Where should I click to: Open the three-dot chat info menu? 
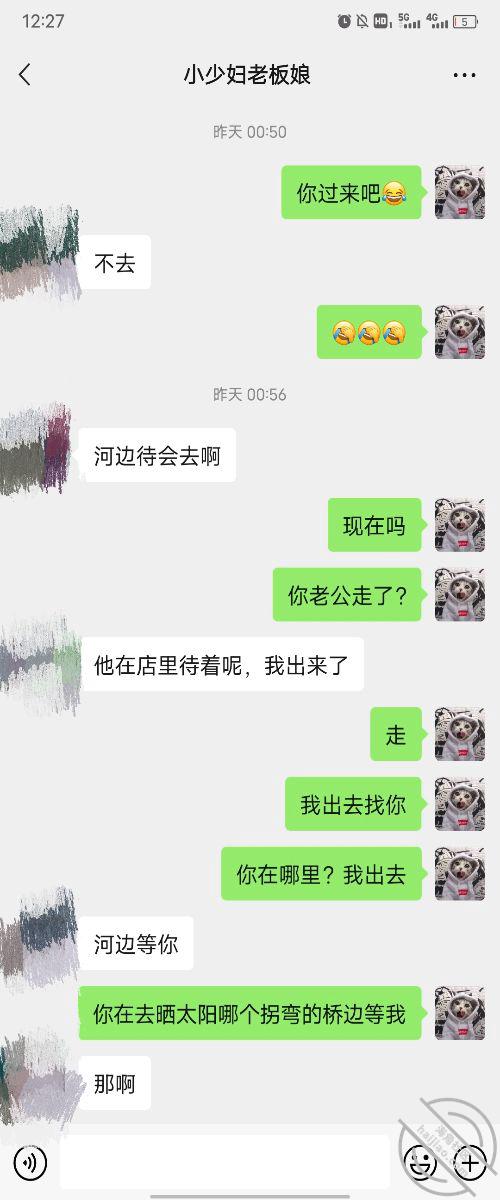[464, 75]
